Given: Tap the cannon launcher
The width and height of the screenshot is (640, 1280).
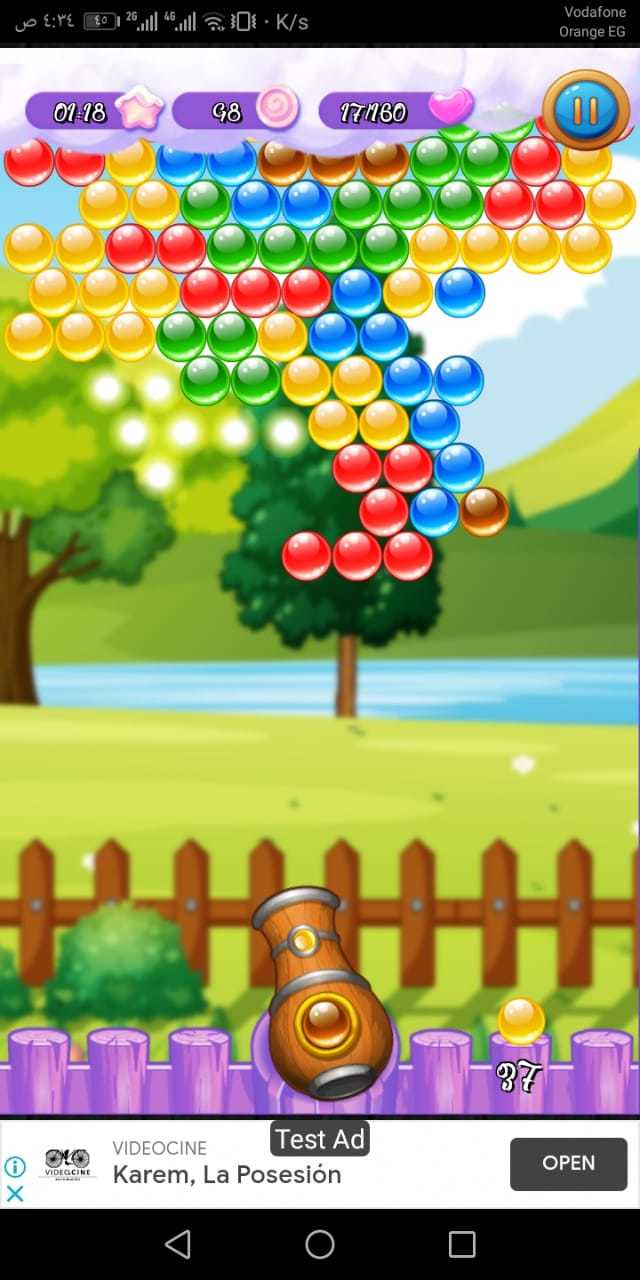Looking at the screenshot, I should (x=321, y=1000).
